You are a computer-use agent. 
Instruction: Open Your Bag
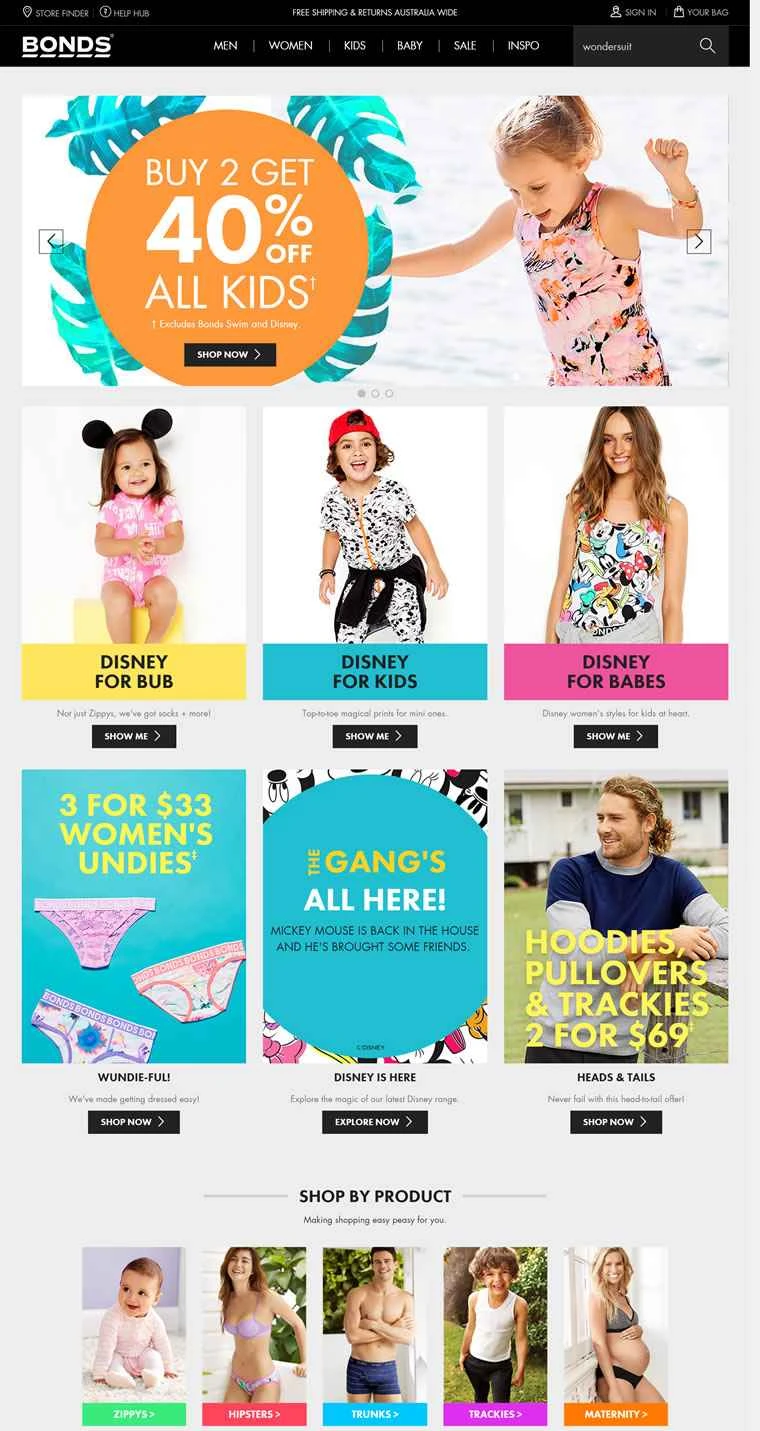(701, 13)
